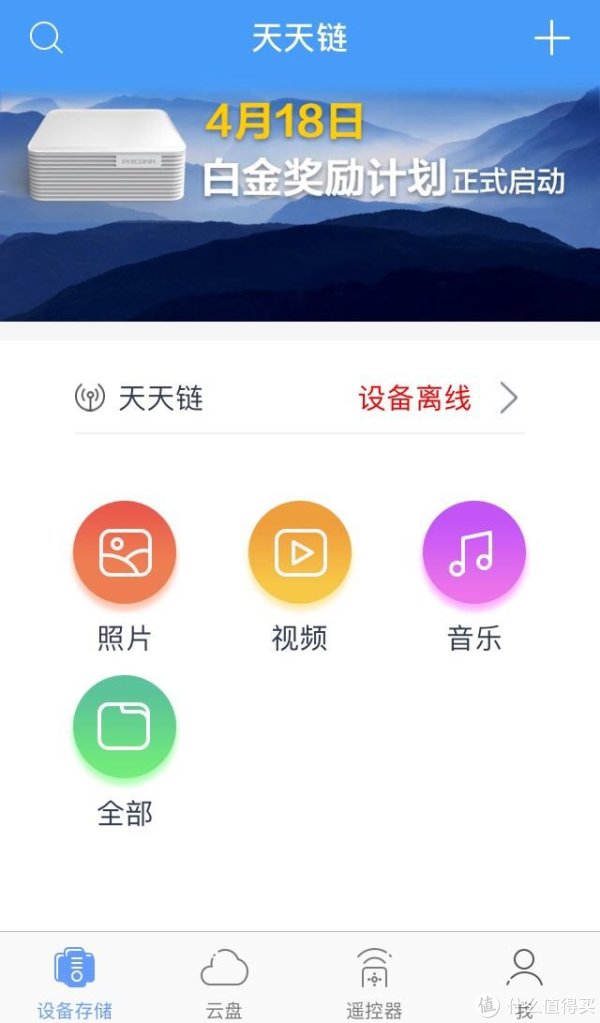Tap the plus icon to add
The height and width of the screenshot is (1023, 600).
click(x=551, y=39)
